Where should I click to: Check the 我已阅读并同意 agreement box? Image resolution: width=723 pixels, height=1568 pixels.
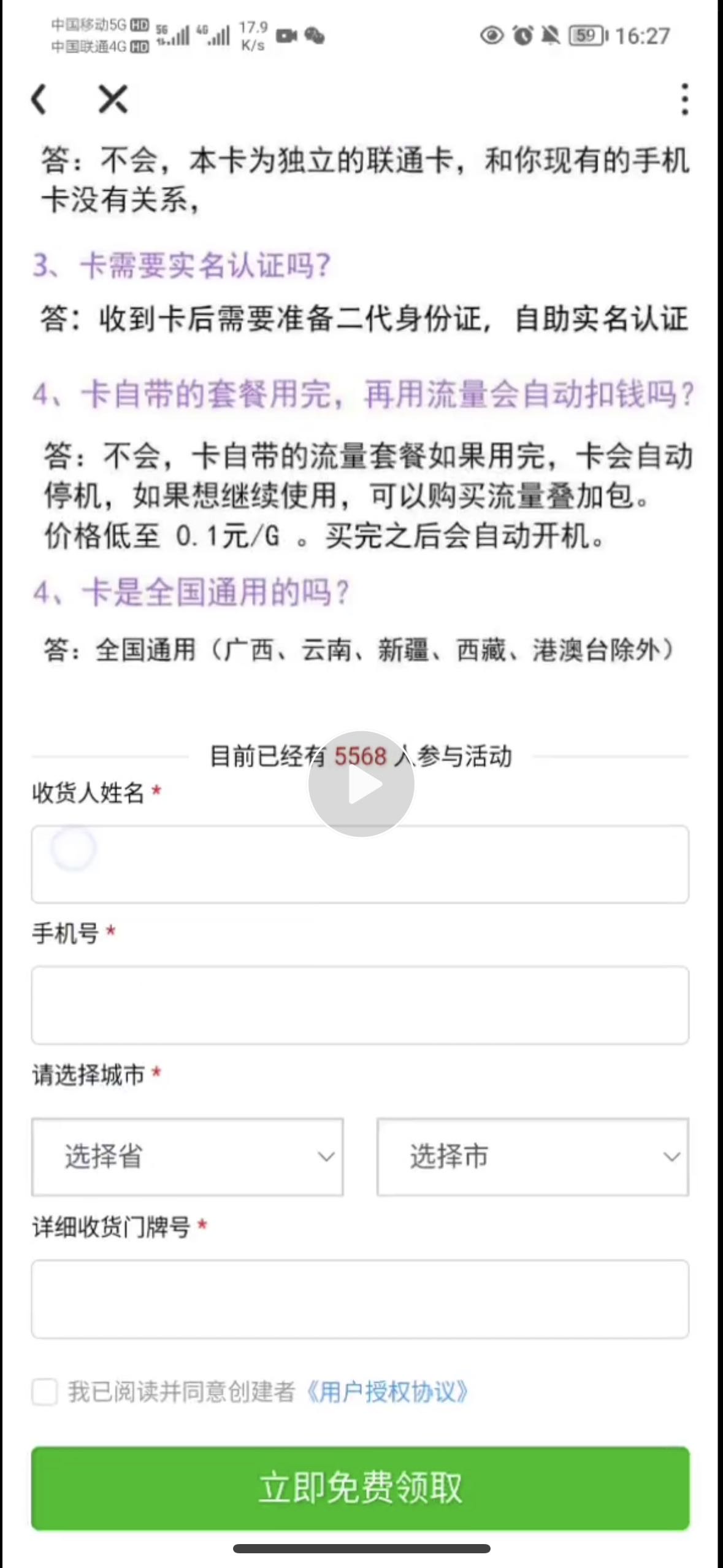click(x=45, y=1392)
